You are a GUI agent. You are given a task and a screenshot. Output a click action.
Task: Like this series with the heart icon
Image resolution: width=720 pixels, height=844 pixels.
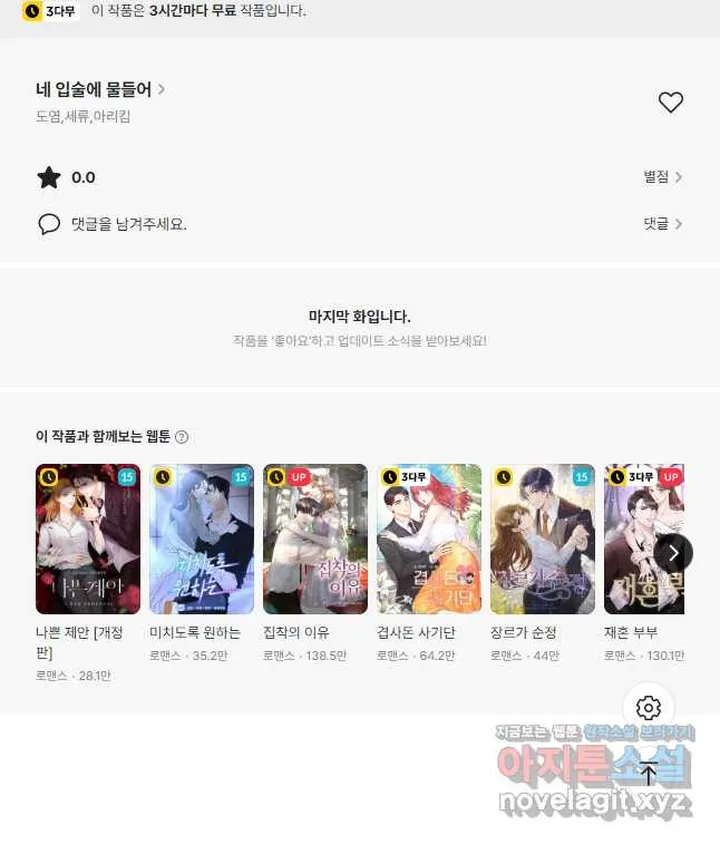coord(670,102)
